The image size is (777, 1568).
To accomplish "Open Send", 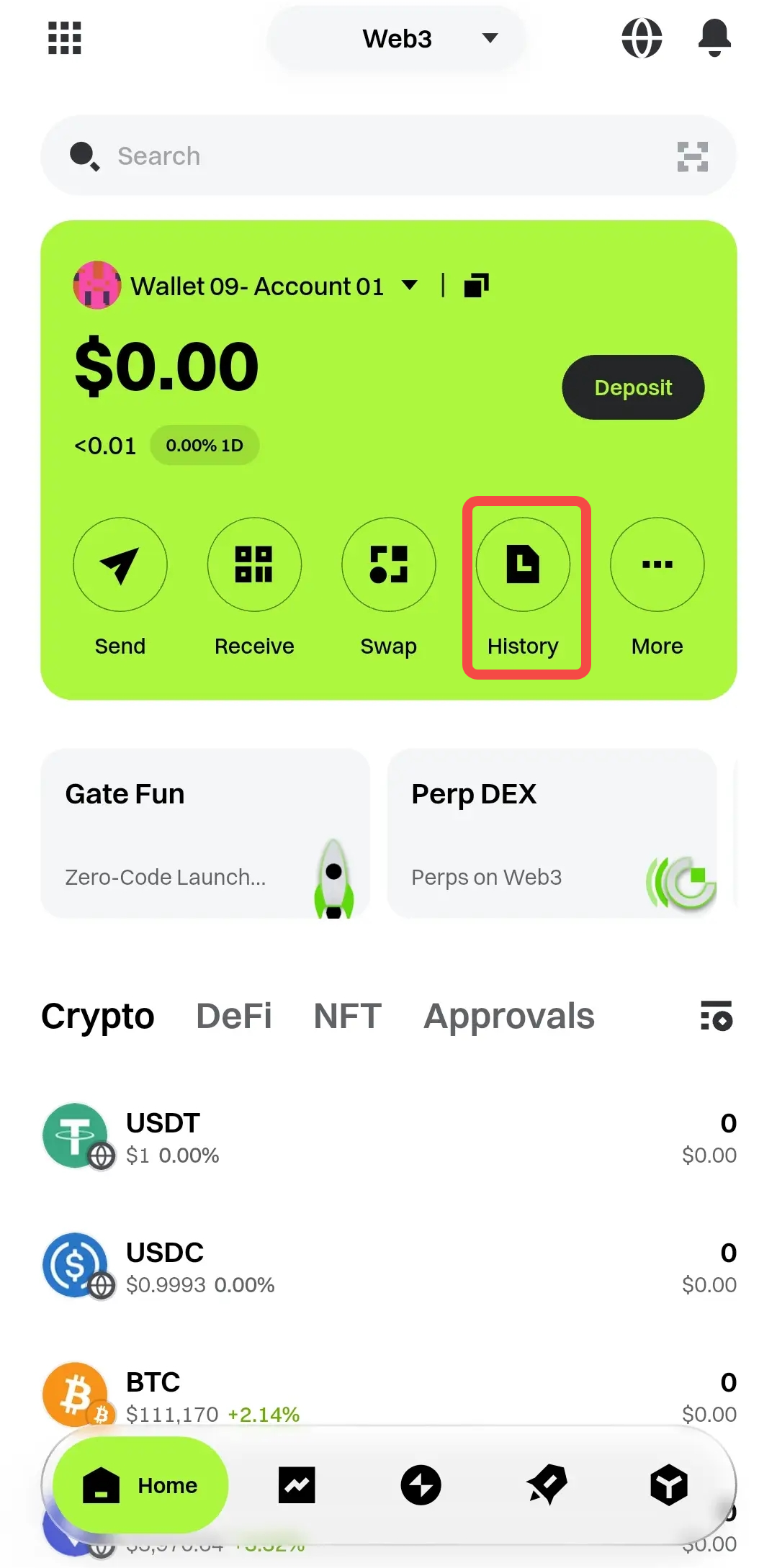I will point(120,565).
